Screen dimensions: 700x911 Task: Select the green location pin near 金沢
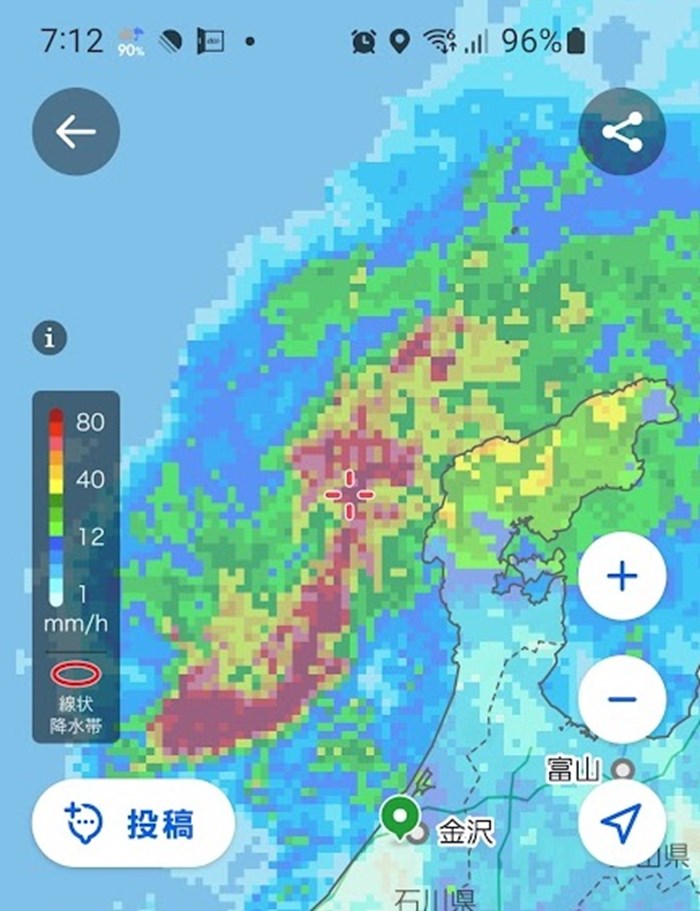[x=401, y=815]
